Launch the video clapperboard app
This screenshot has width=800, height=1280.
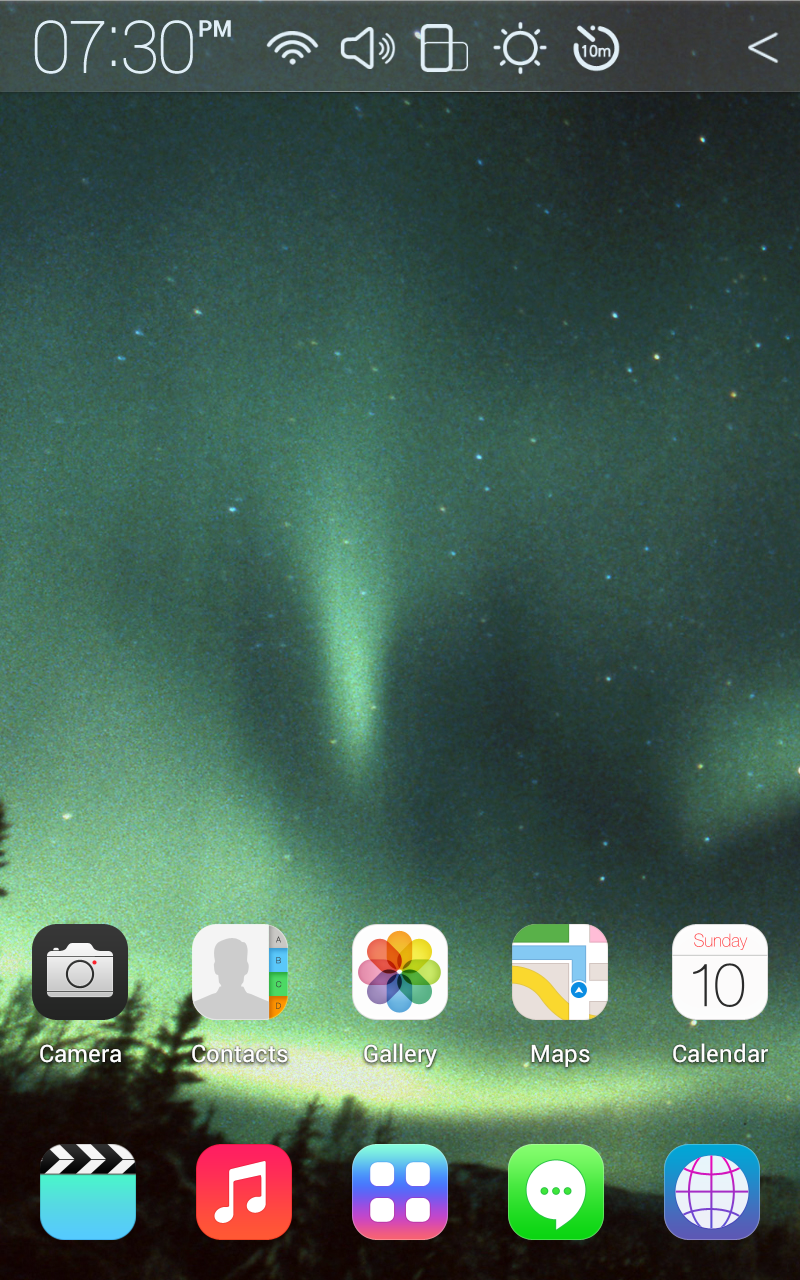coord(88,1192)
